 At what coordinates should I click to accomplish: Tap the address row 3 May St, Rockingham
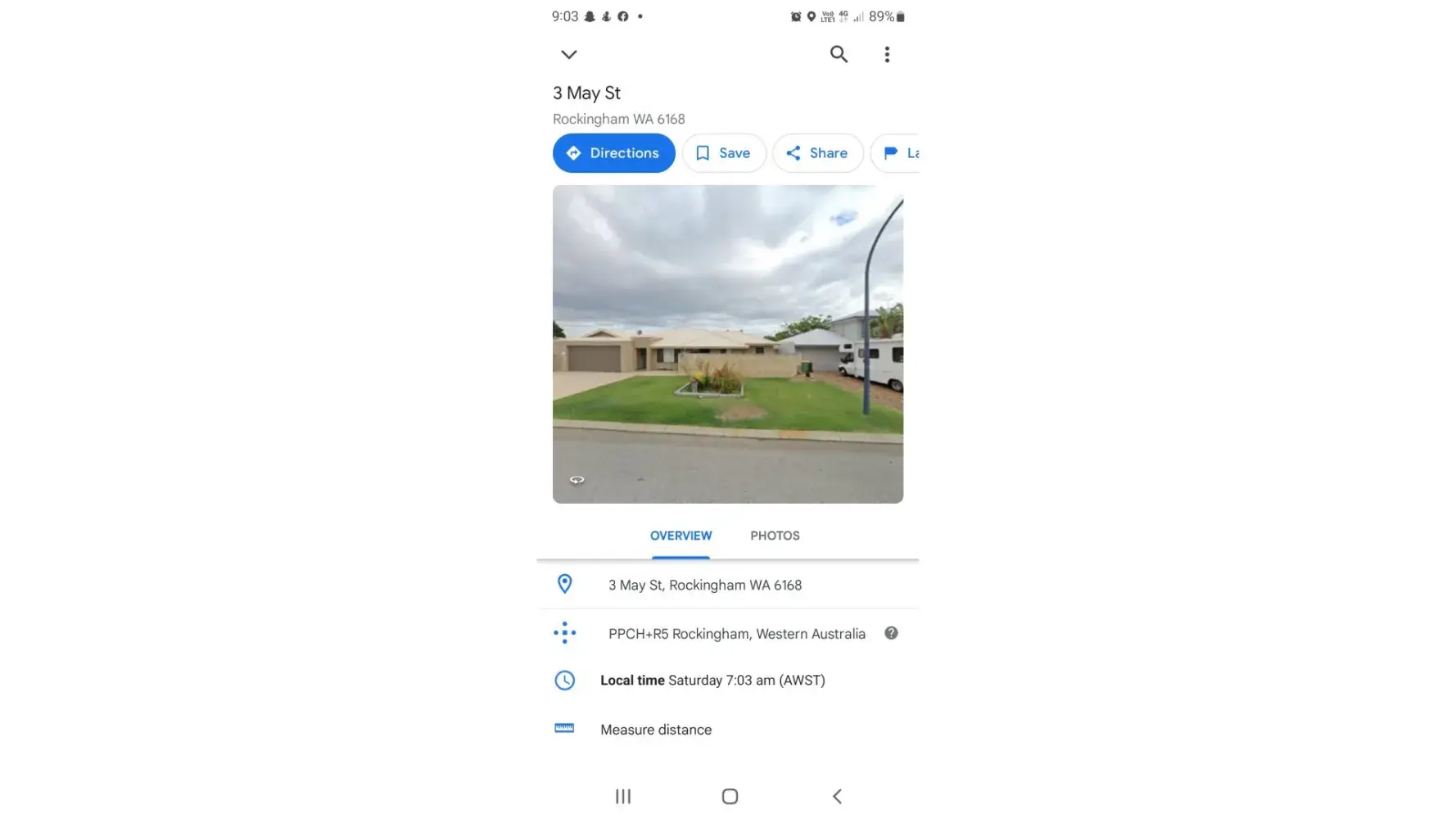tap(704, 585)
